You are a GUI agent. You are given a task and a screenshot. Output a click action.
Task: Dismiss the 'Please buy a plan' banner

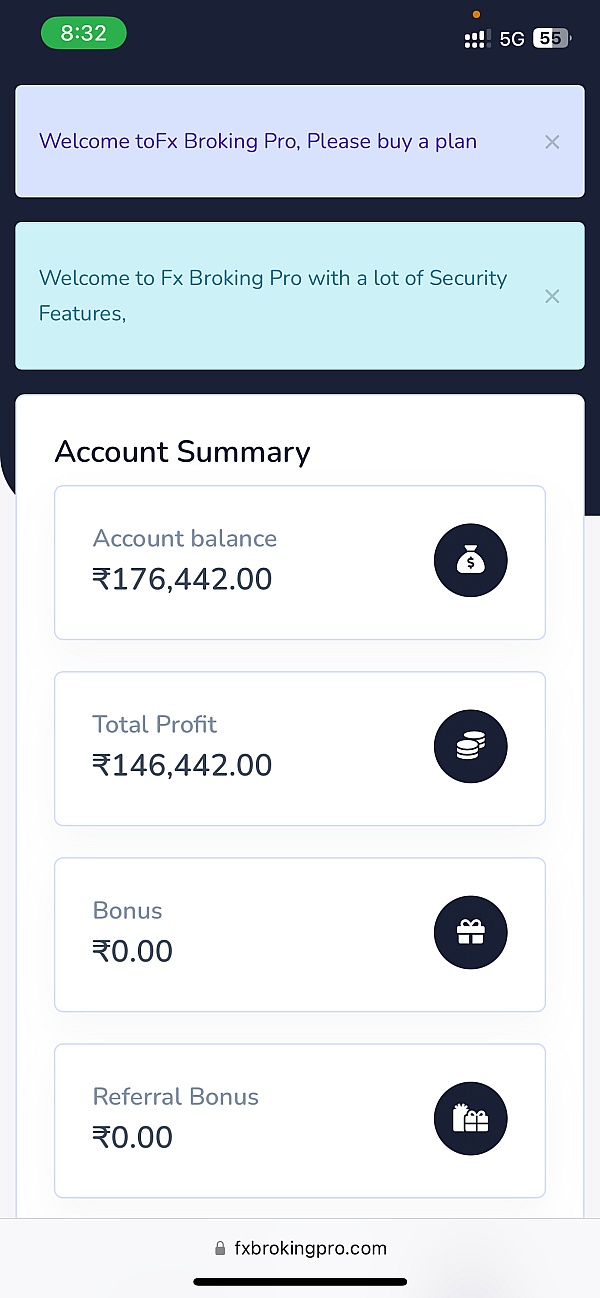(552, 142)
